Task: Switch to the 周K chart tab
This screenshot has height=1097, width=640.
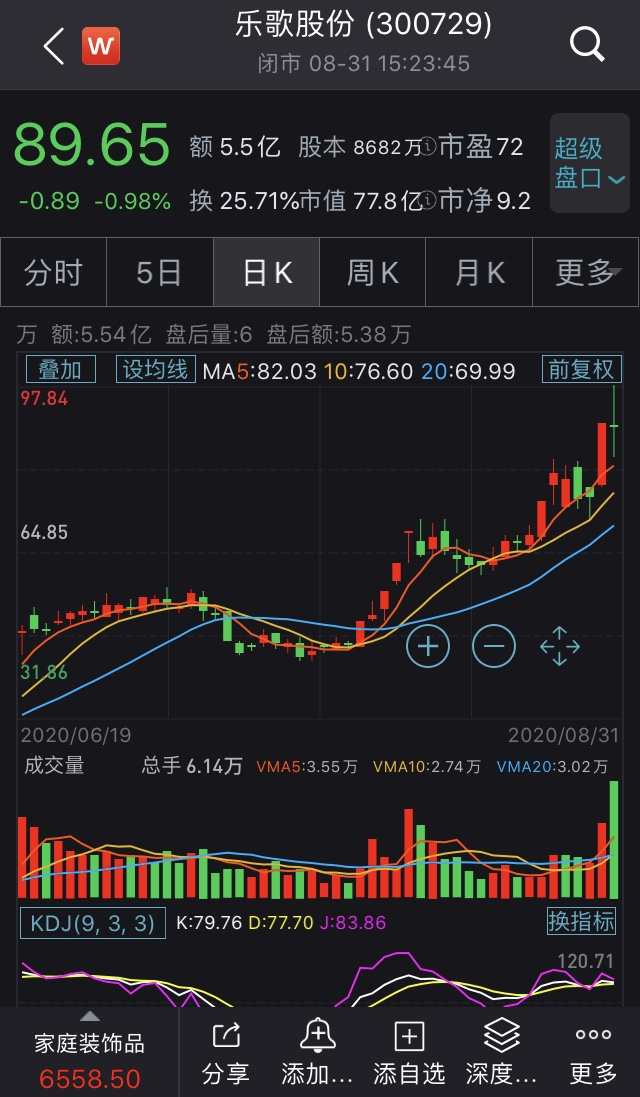Action: click(372, 272)
